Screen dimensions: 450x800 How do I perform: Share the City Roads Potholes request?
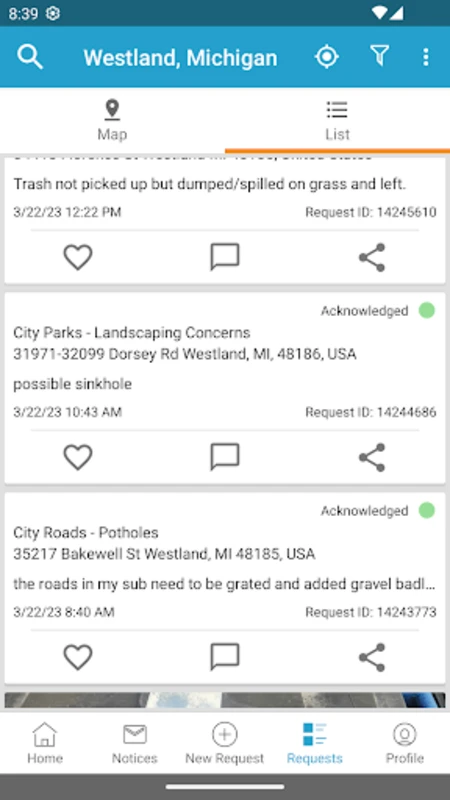(371, 657)
